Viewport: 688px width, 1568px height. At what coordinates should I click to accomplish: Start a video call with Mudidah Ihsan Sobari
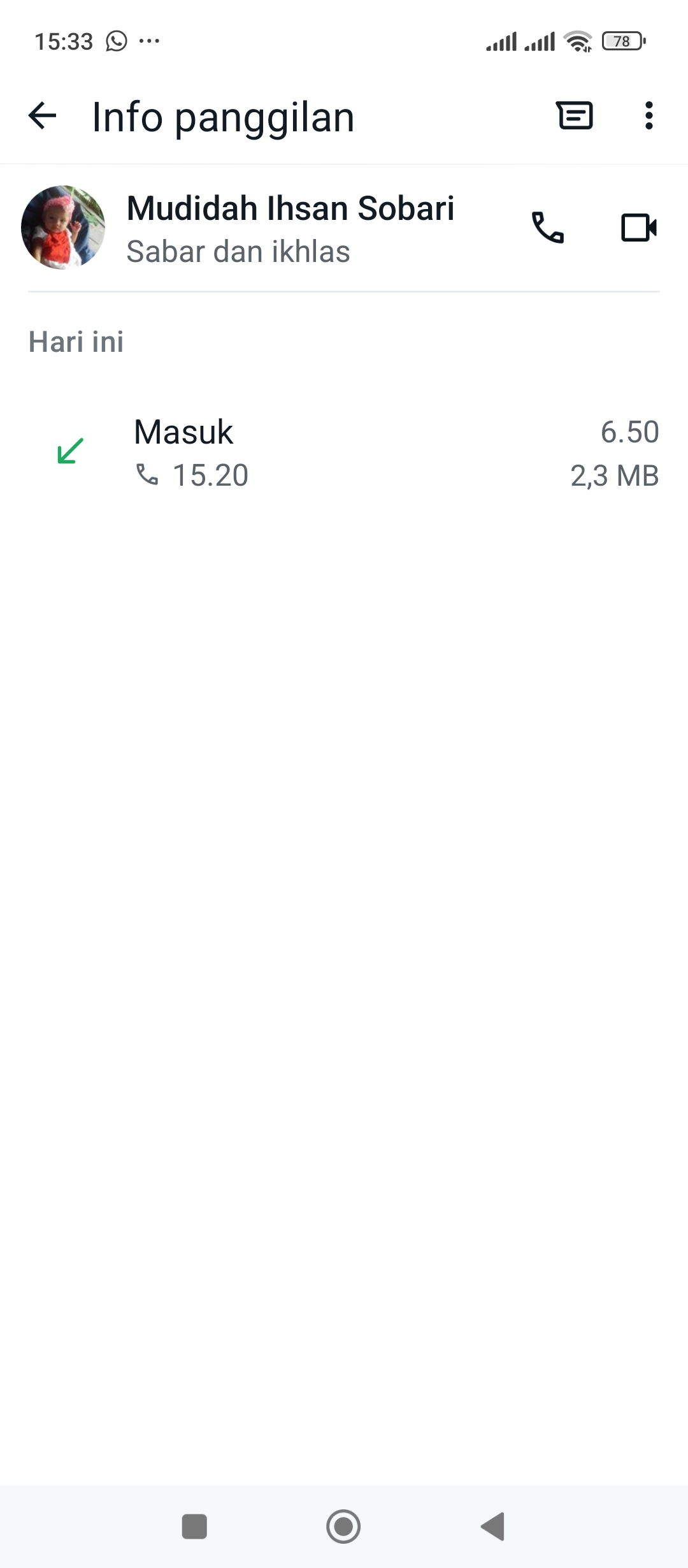point(638,228)
